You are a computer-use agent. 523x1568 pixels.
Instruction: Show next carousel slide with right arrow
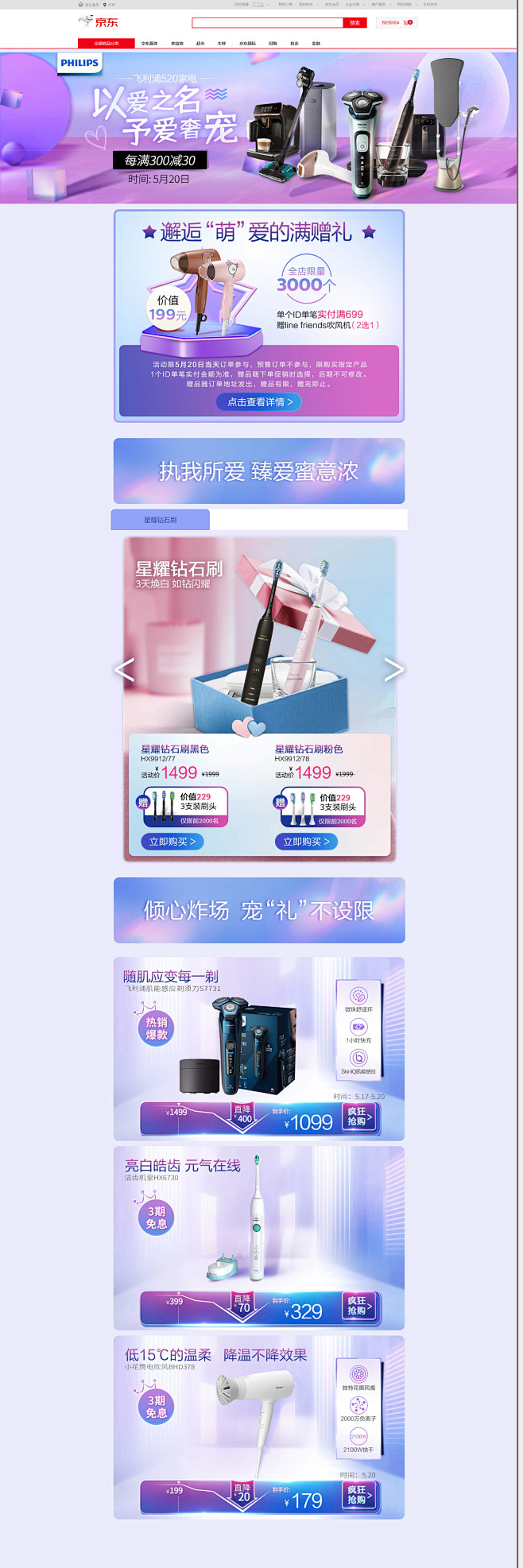point(393,670)
